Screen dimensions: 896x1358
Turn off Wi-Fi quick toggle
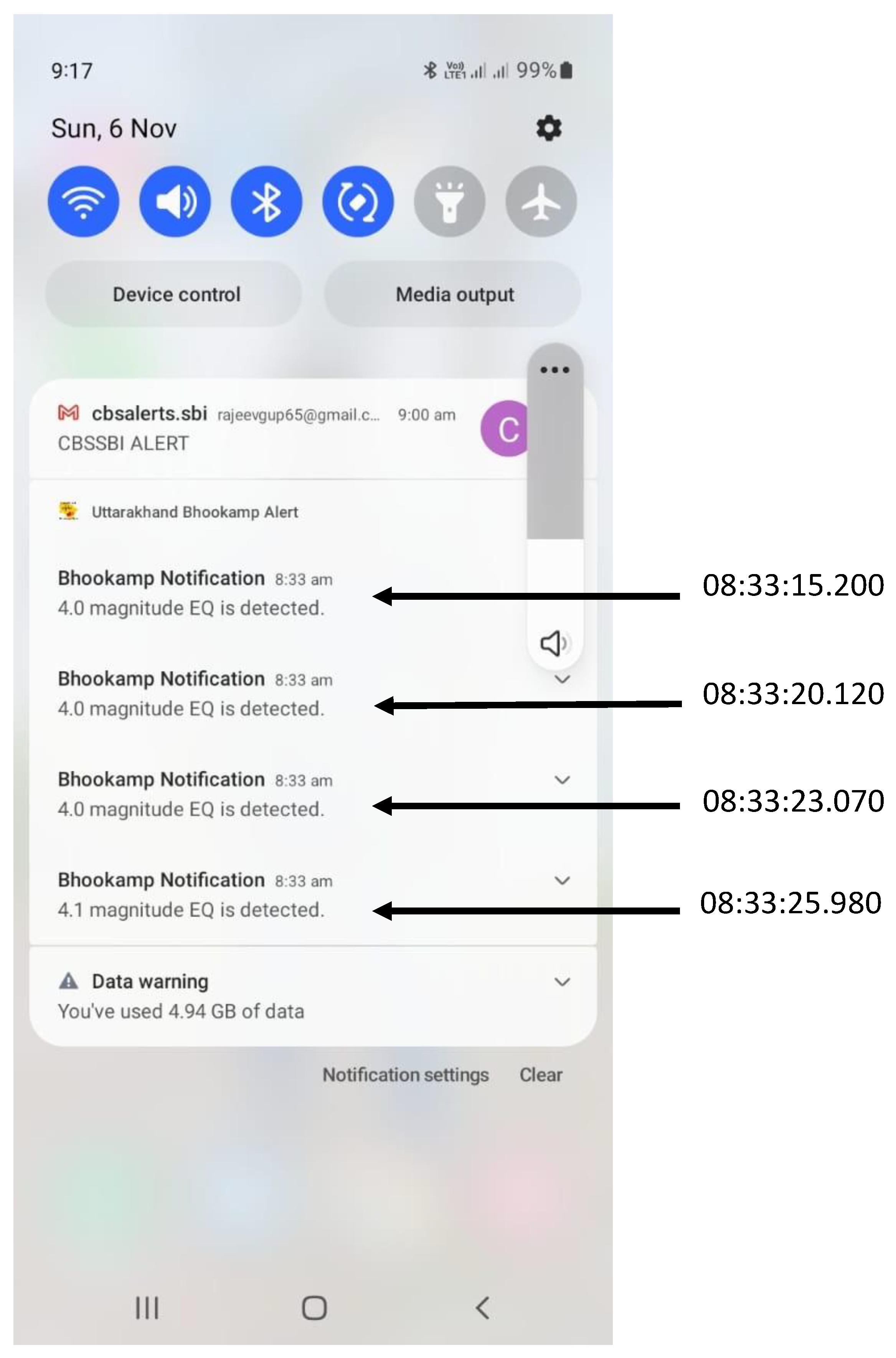pos(83,202)
